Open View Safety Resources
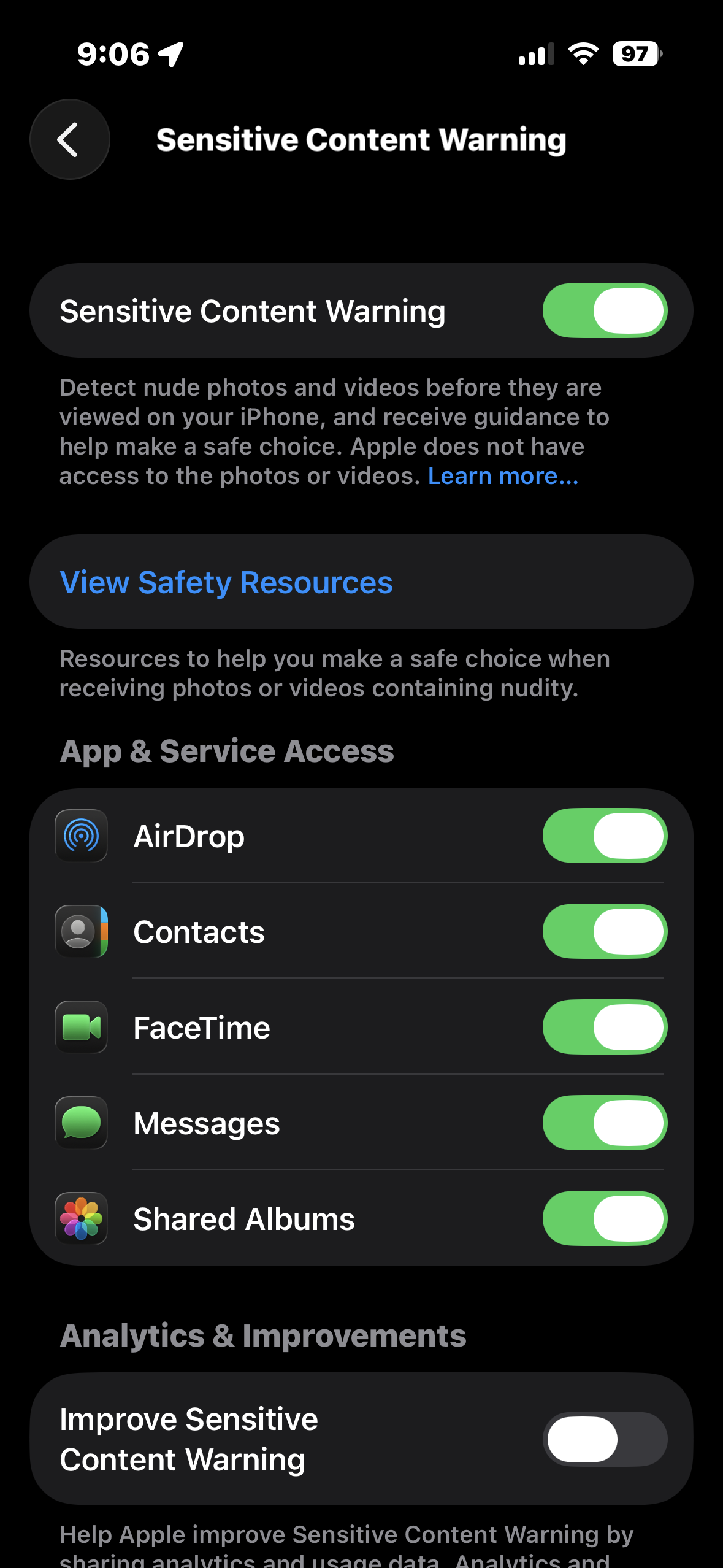 click(x=361, y=582)
